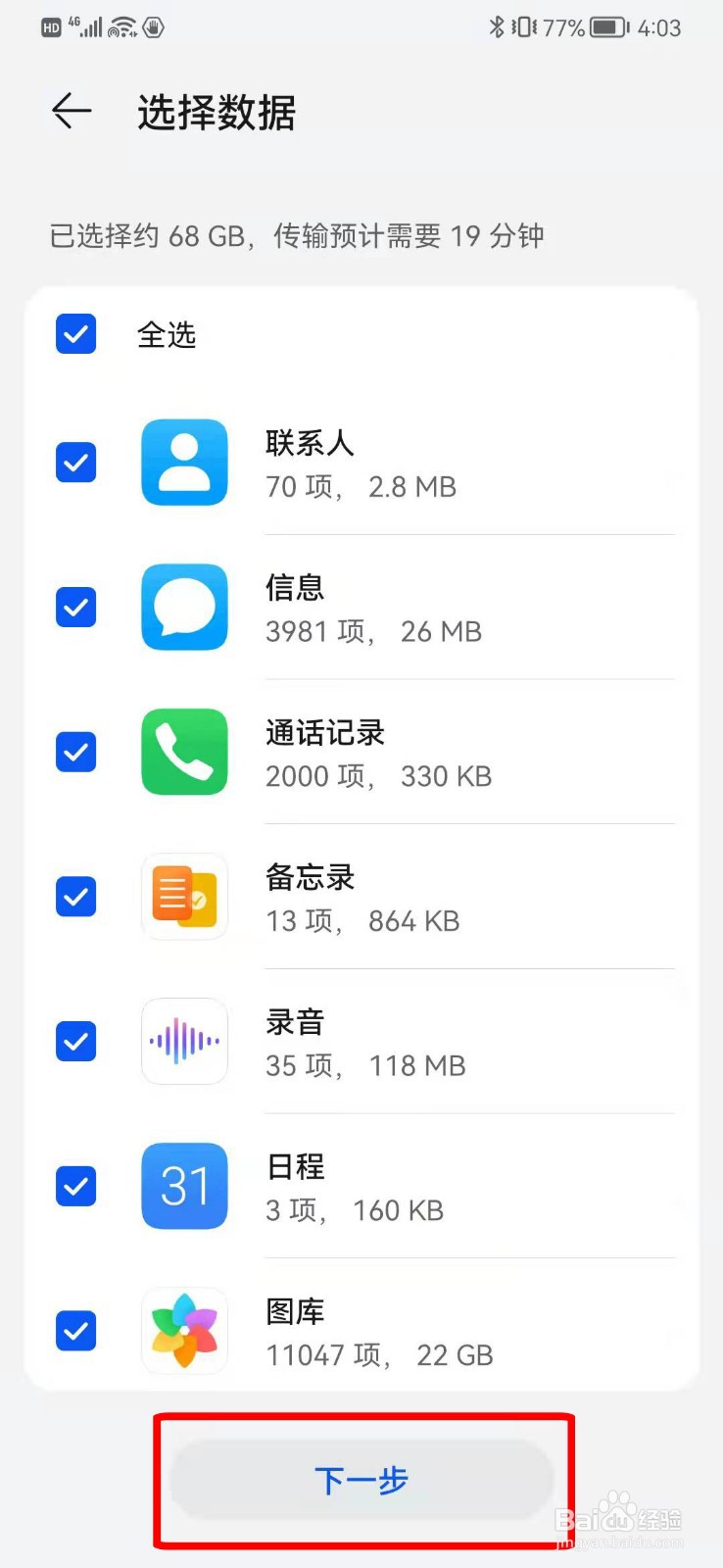
Task: Untick the 日程 calendar checkbox
Action: (75, 1187)
